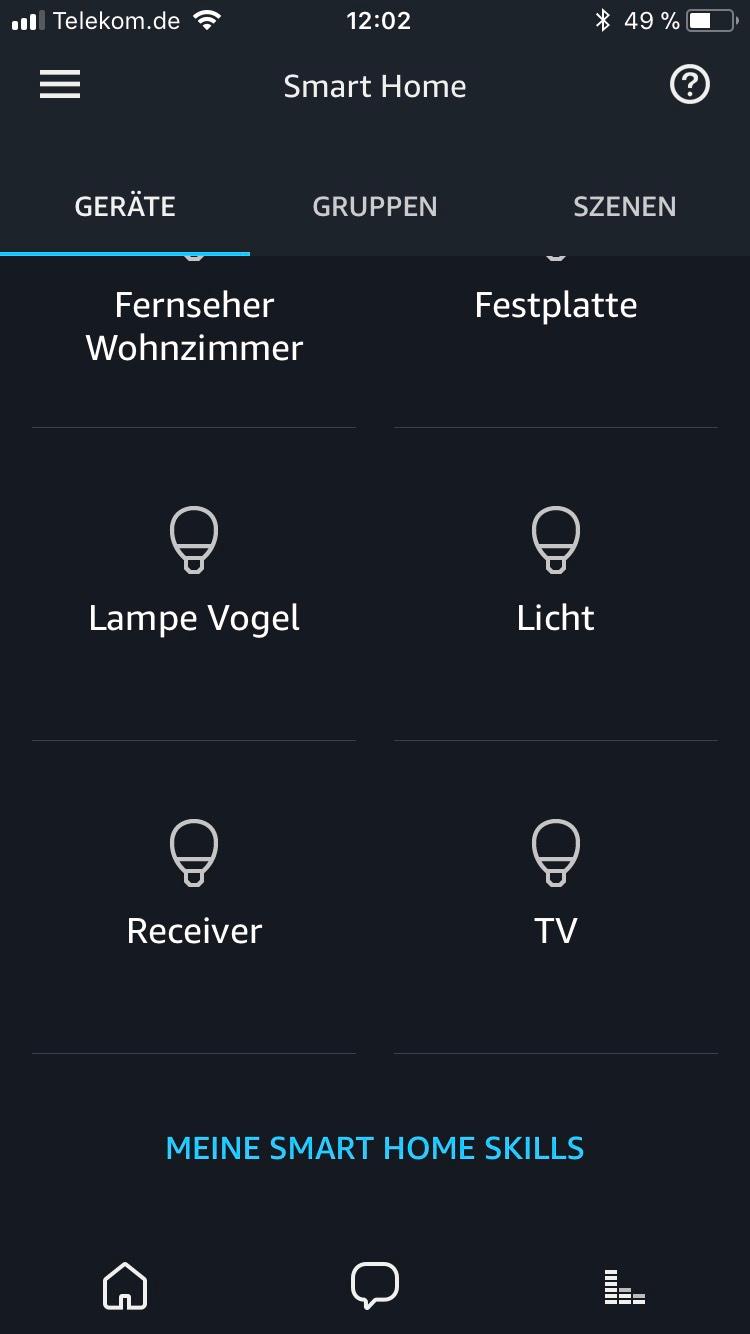Switch to the Gruppen tab
Screen dimensions: 750x1334
tap(375, 207)
